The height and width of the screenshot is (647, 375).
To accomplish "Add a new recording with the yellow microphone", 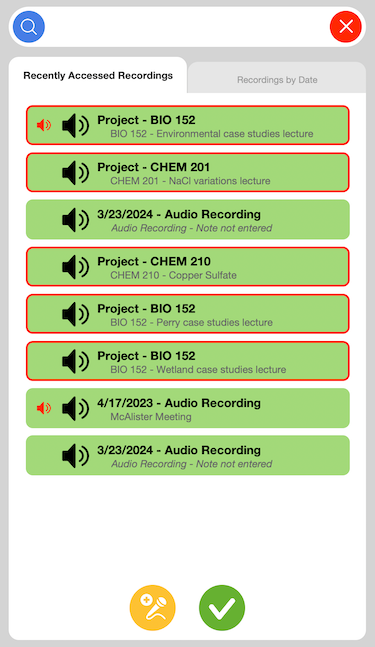I will tap(153, 608).
